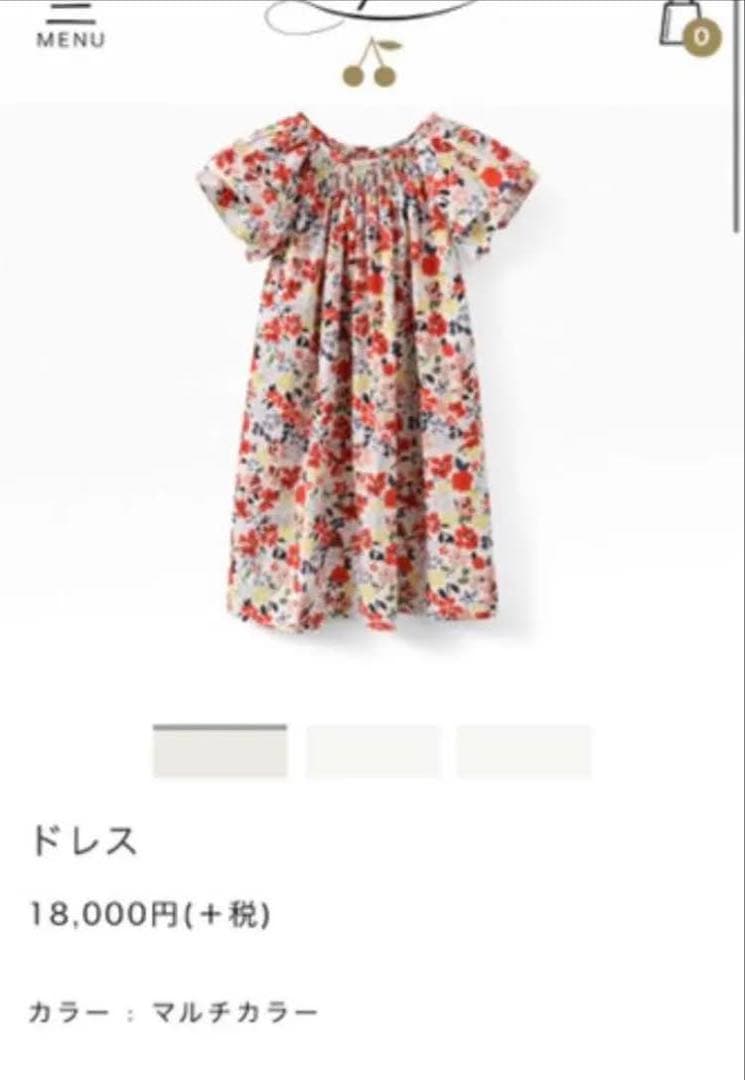The width and height of the screenshot is (745, 1080).
Task: Toggle the active thumbnail indicator bar
Action: tap(220, 728)
